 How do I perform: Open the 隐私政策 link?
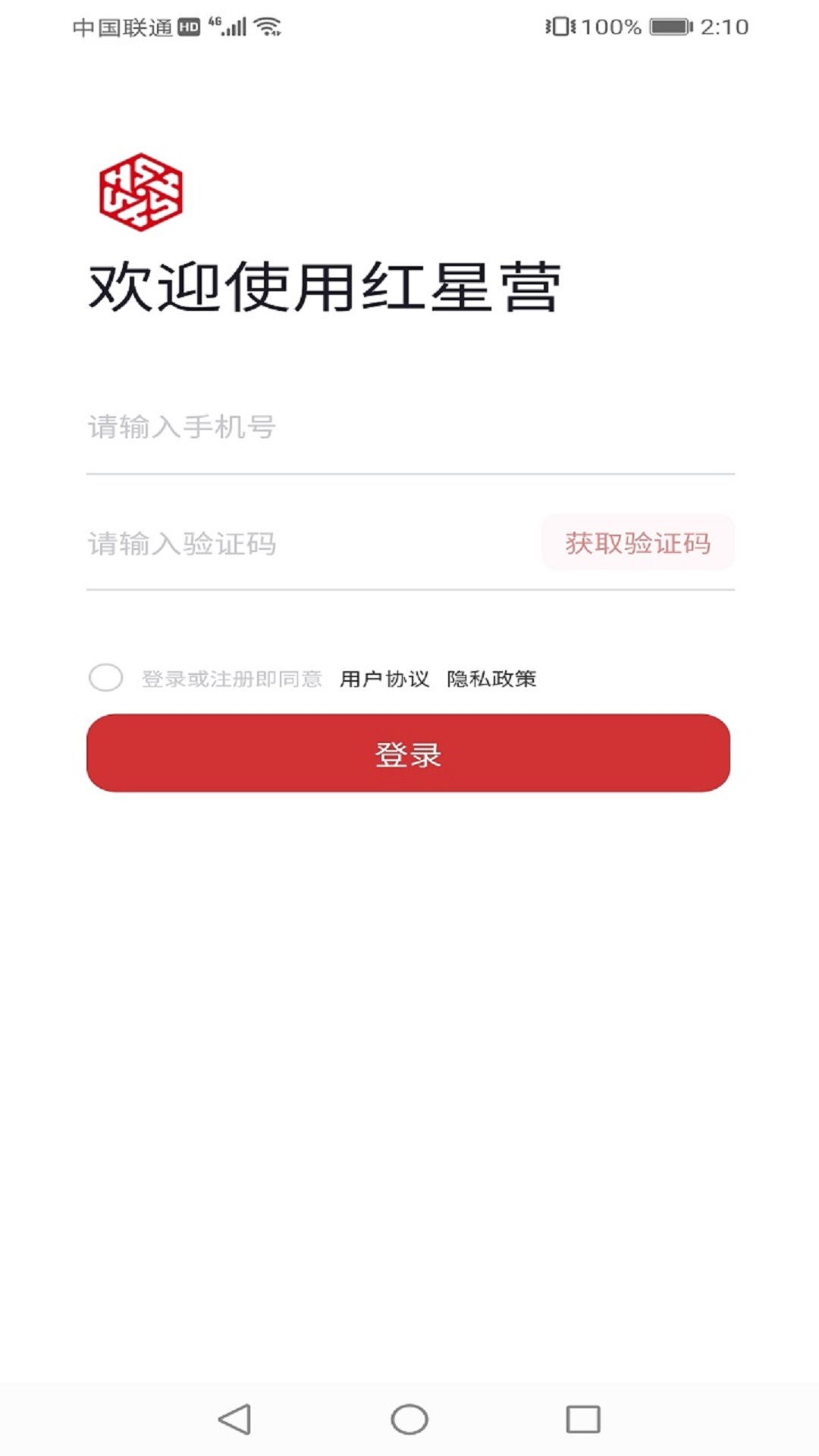point(491,679)
